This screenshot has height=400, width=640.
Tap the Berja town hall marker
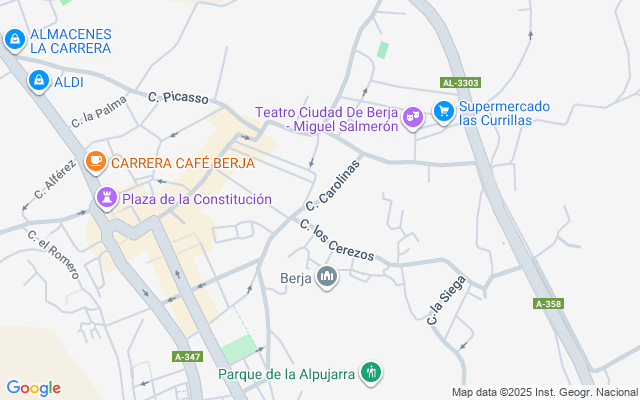(x=327, y=277)
